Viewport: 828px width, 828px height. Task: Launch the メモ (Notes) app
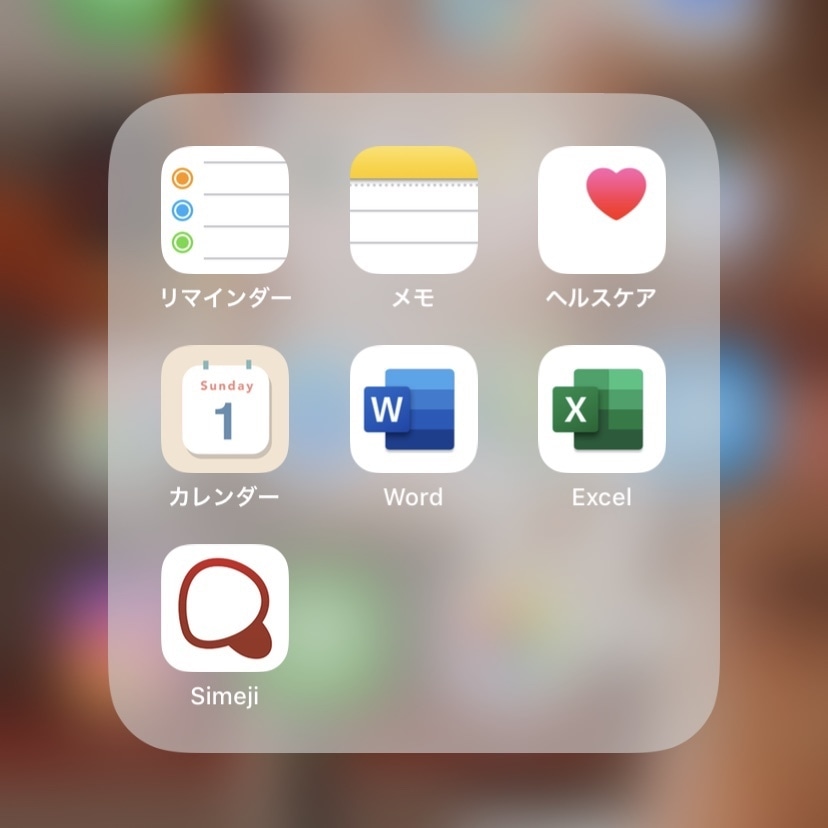coord(414,210)
